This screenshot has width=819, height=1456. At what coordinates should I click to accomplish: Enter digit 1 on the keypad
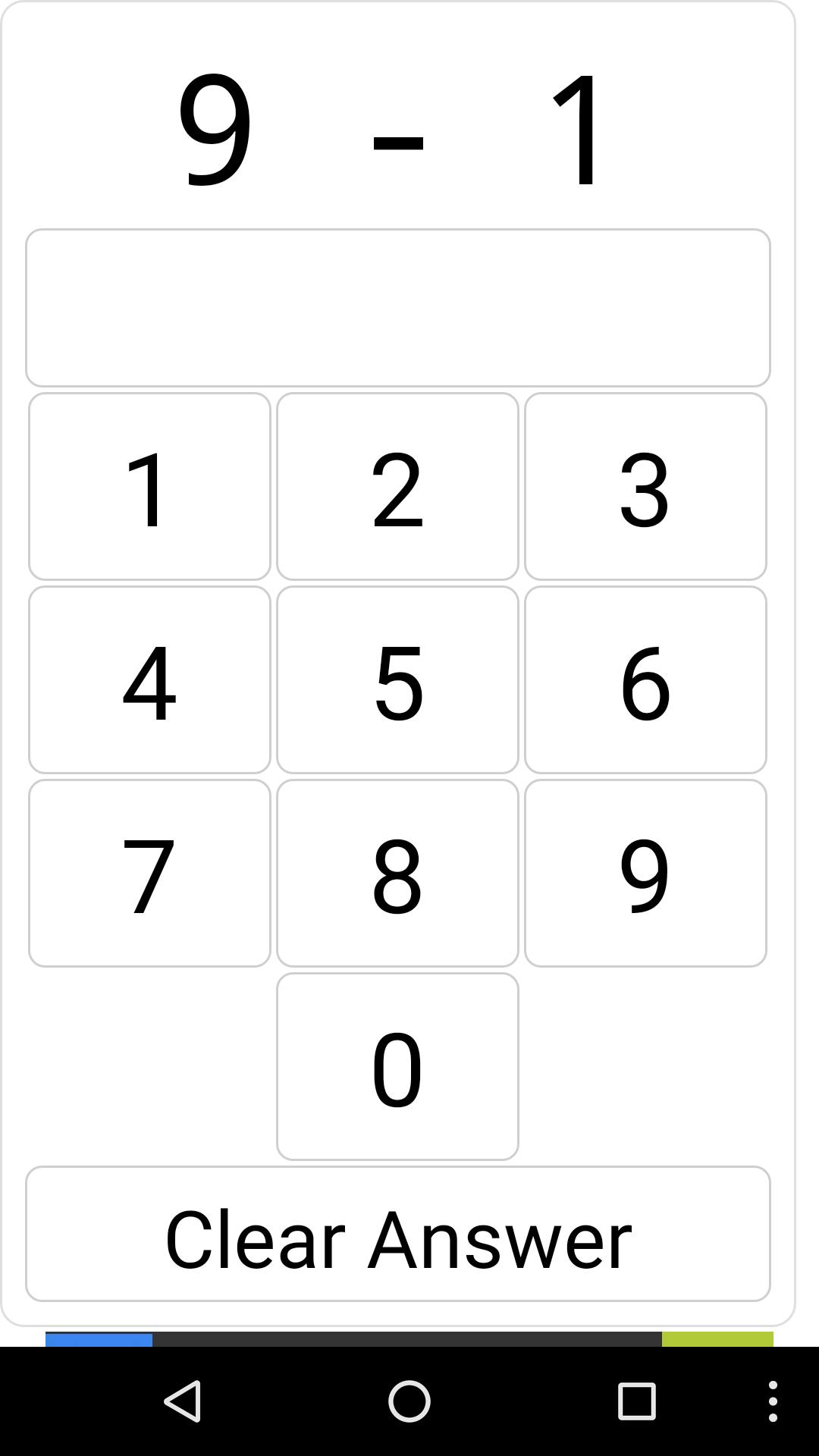[149, 486]
